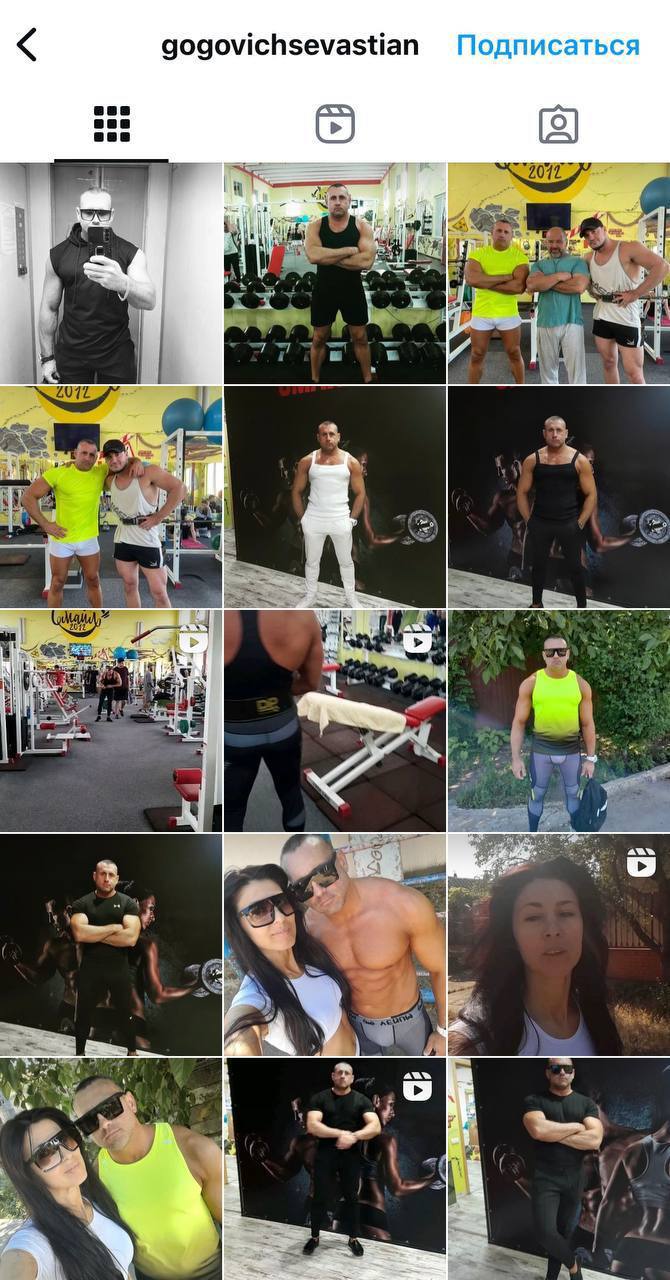Open post with man in white outfit
The image size is (670, 1280).
point(335,497)
